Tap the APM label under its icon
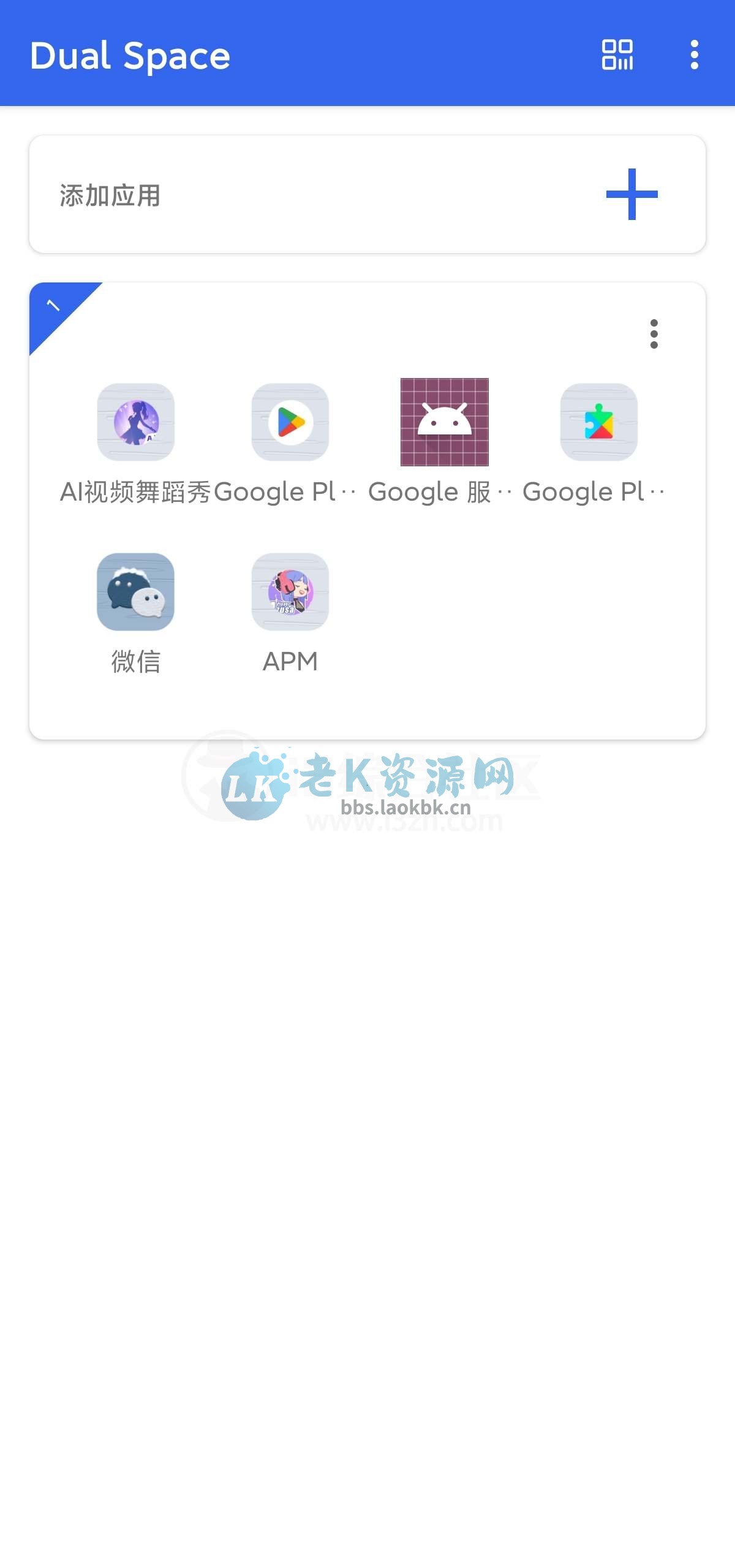The height and width of the screenshot is (1568, 735). (x=290, y=661)
